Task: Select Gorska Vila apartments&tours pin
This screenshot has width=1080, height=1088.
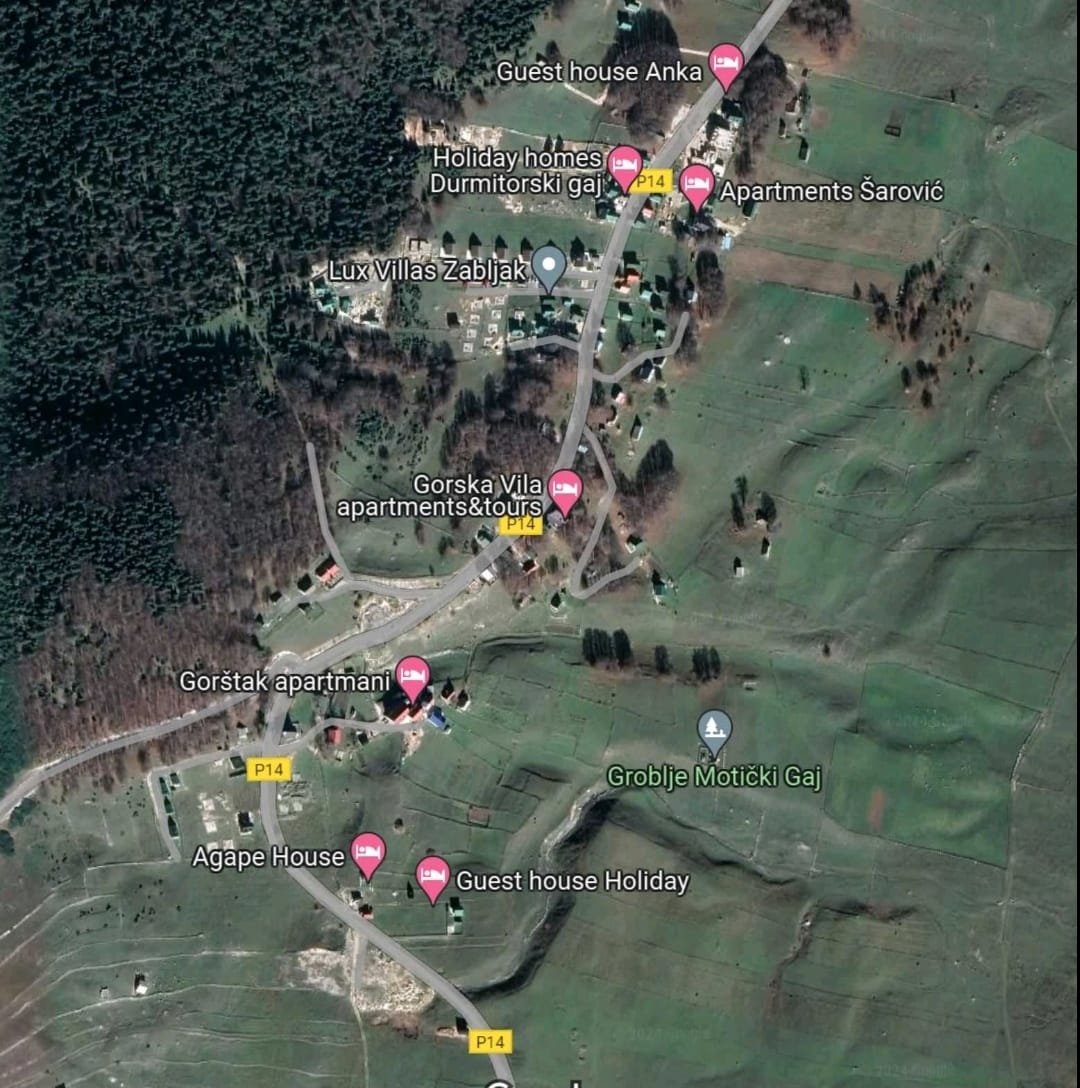Action: [565, 489]
